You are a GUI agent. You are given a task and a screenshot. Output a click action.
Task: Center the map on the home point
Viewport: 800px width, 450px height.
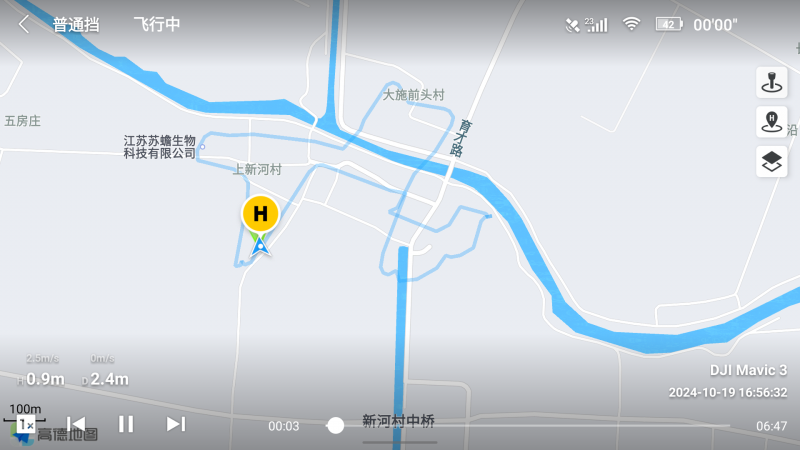point(771,122)
